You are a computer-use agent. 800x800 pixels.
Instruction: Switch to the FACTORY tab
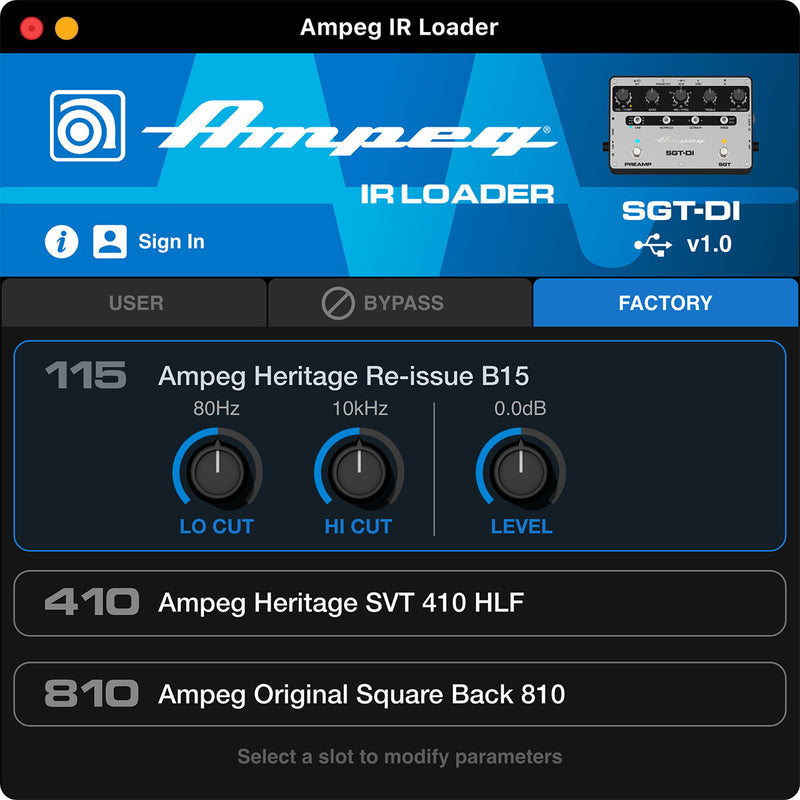665,303
